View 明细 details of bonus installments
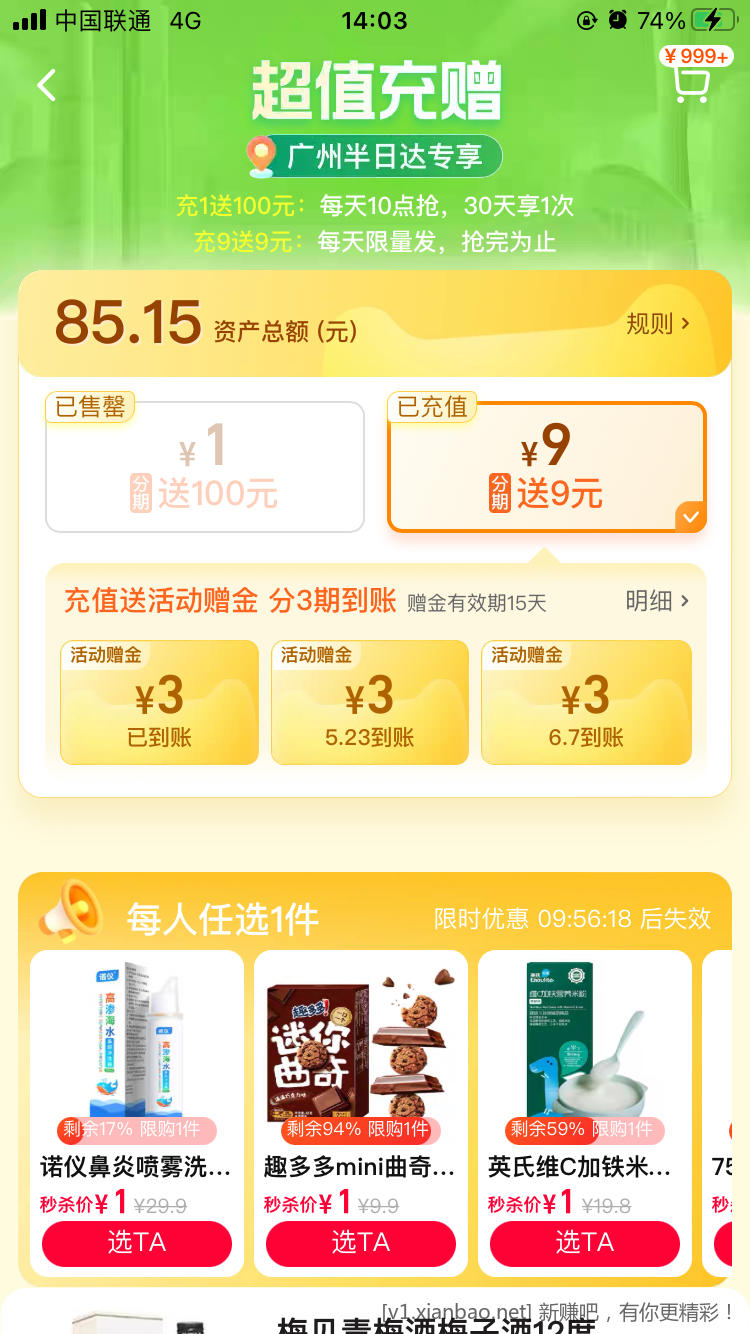Screen dimensions: 750x1334 point(658,601)
